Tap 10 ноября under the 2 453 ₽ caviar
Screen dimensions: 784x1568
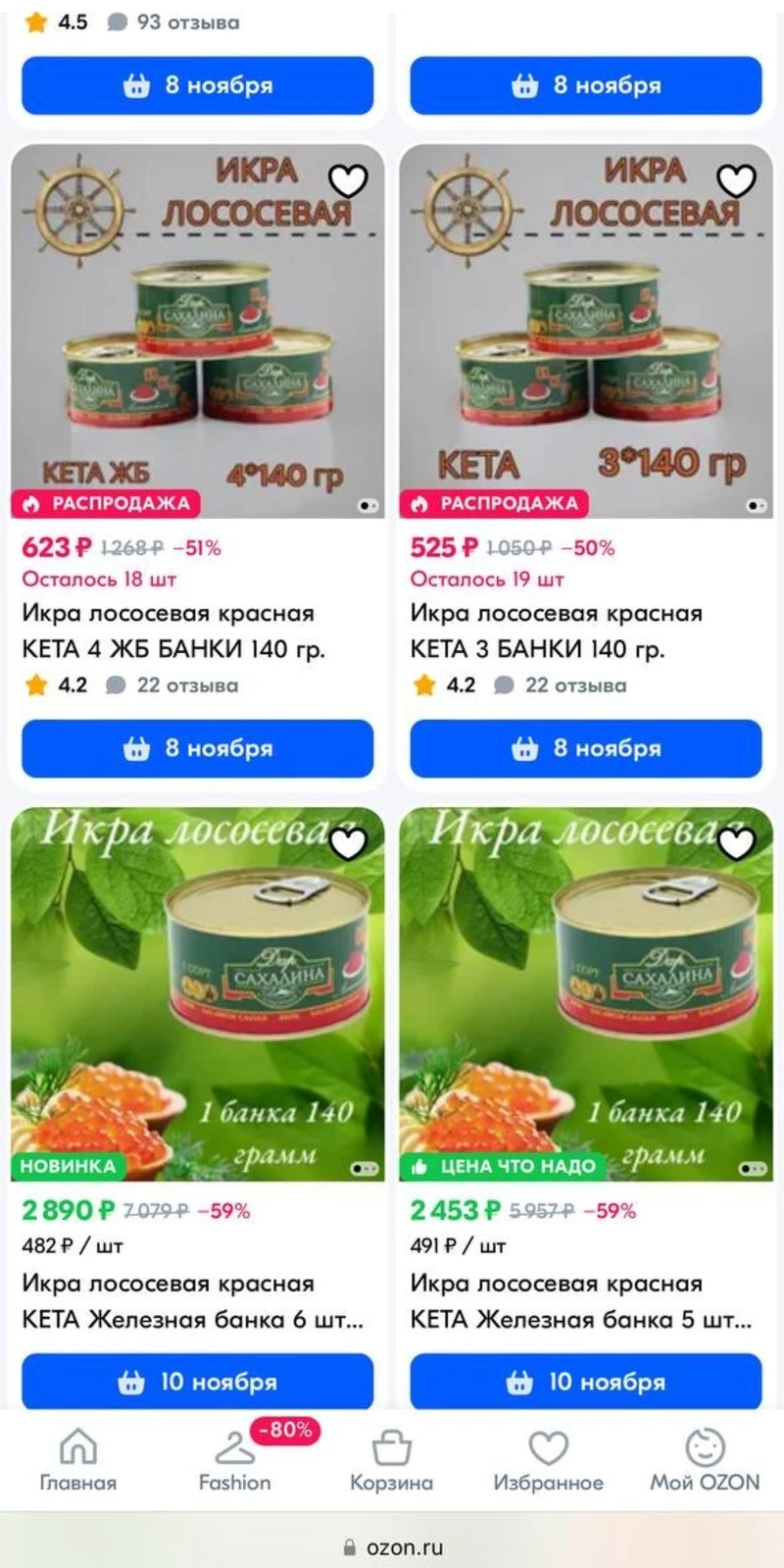pyautogui.click(x=586, y=1382)
